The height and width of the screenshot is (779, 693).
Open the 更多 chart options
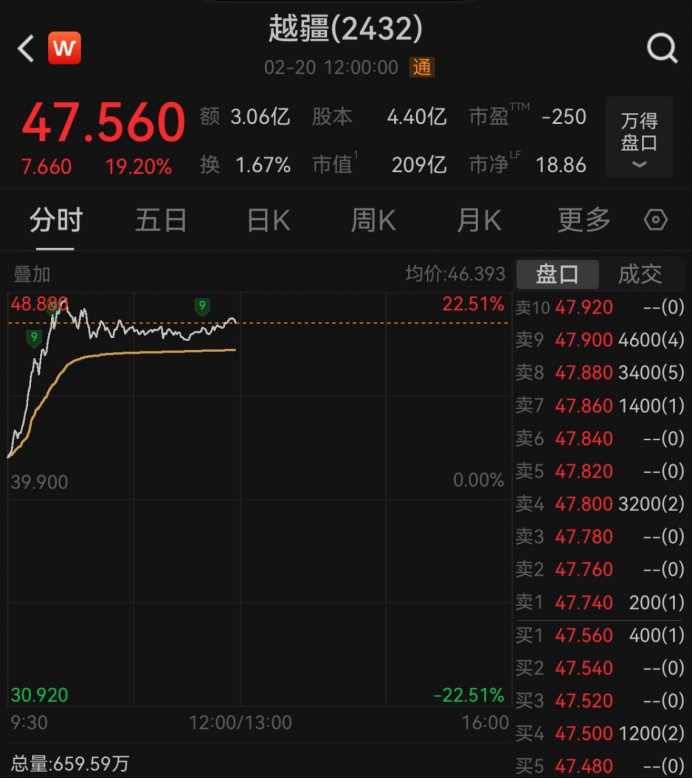point(583,220)
